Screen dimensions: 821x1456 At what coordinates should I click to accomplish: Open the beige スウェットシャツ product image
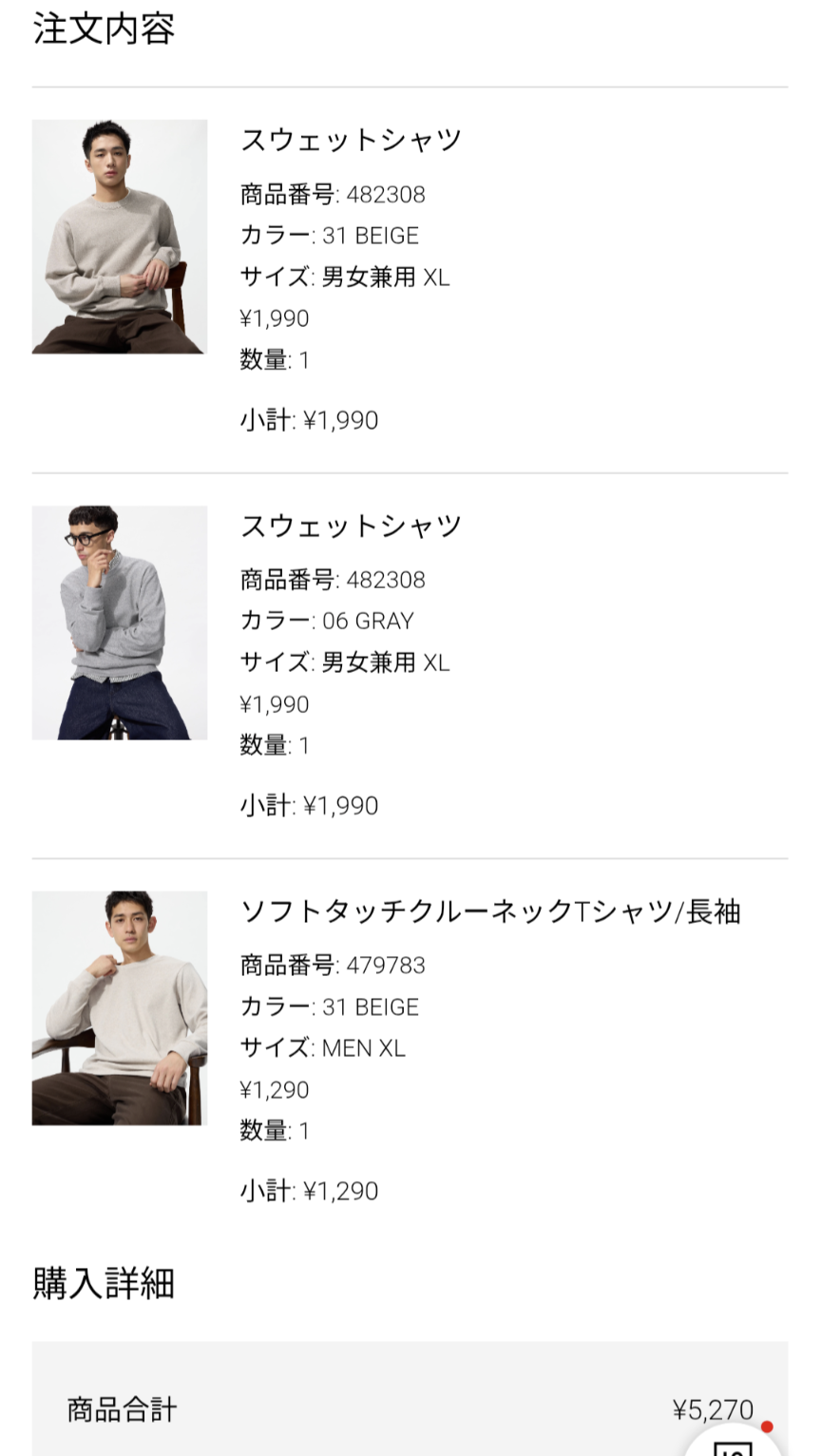click(119, 237)
